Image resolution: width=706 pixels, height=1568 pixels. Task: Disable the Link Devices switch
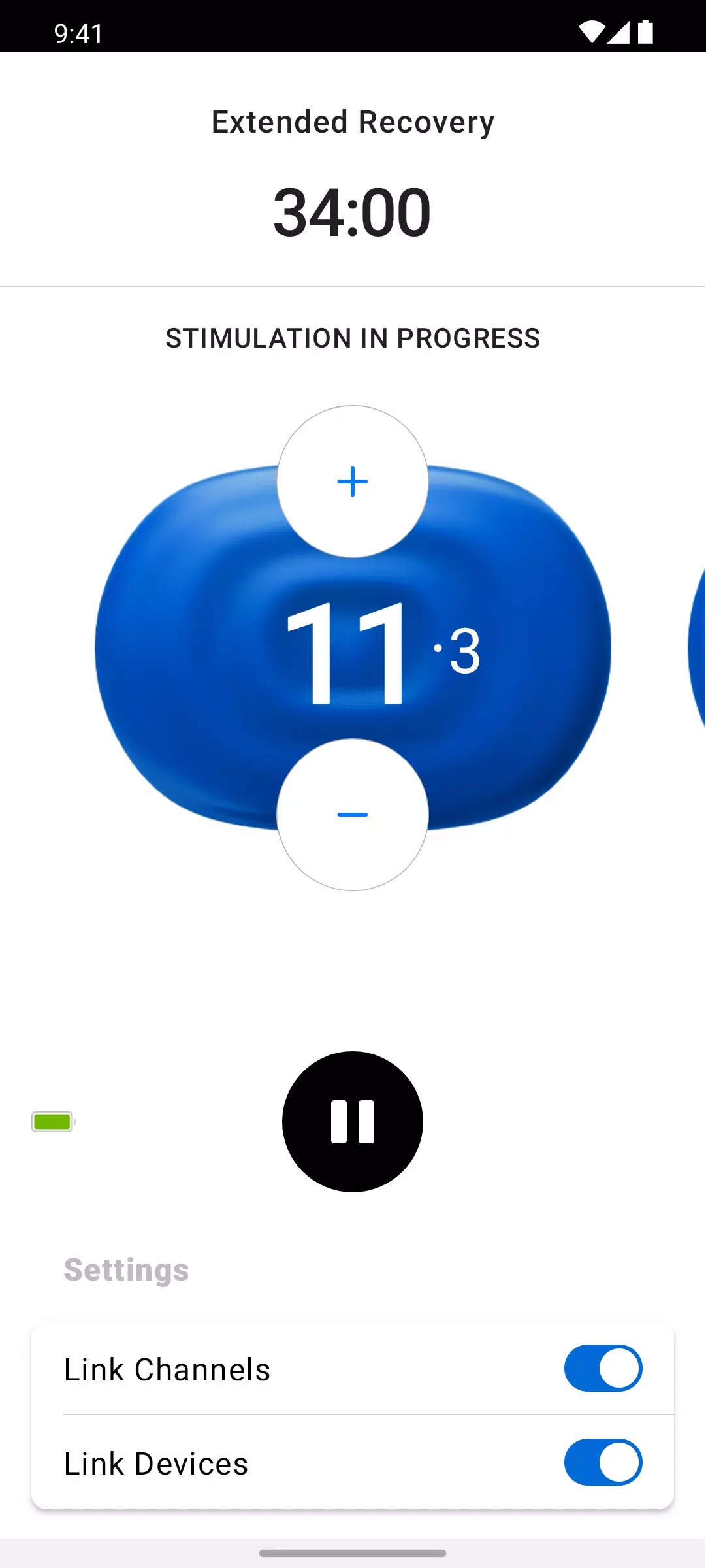pos(603,1462)
